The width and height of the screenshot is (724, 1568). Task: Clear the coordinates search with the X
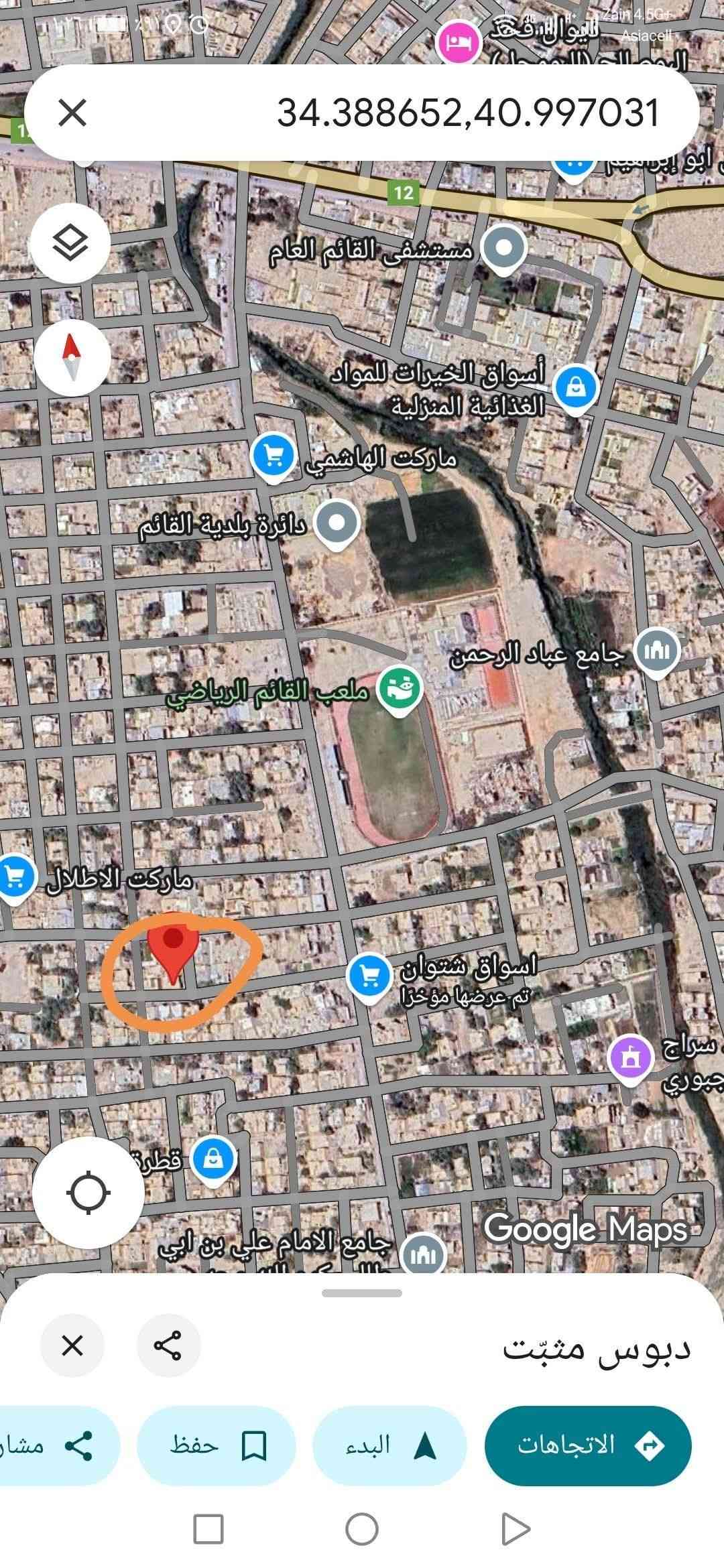tap(72, 112)
